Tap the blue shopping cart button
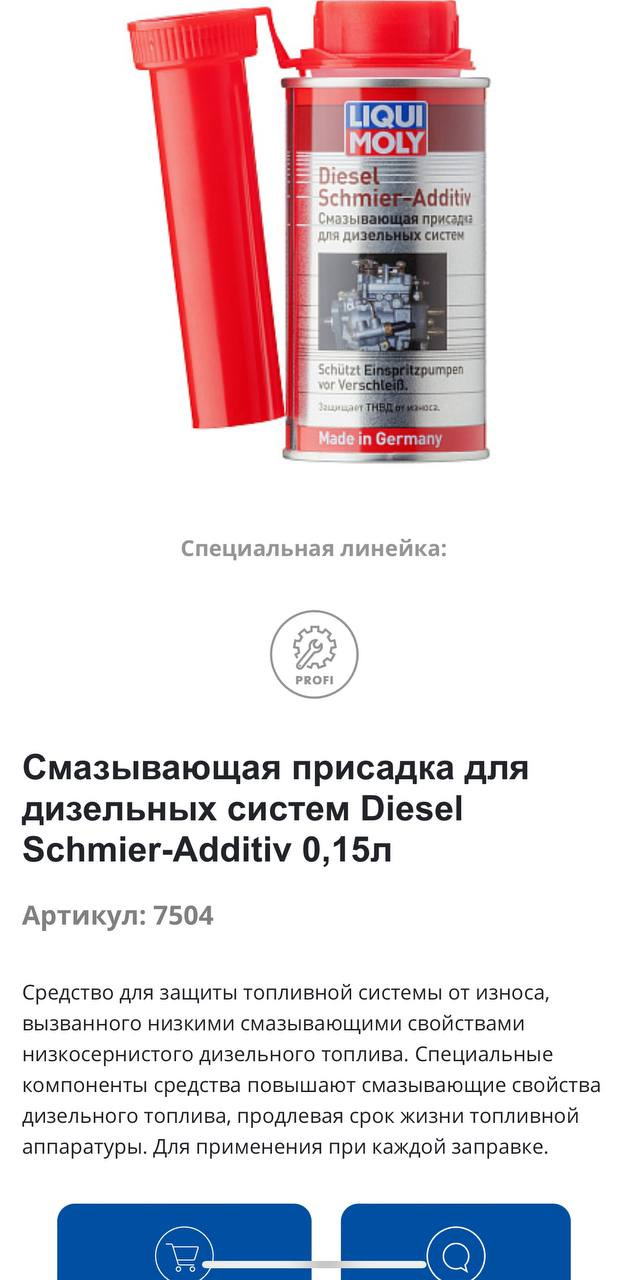628x1280 pixels. [184, 1242]
